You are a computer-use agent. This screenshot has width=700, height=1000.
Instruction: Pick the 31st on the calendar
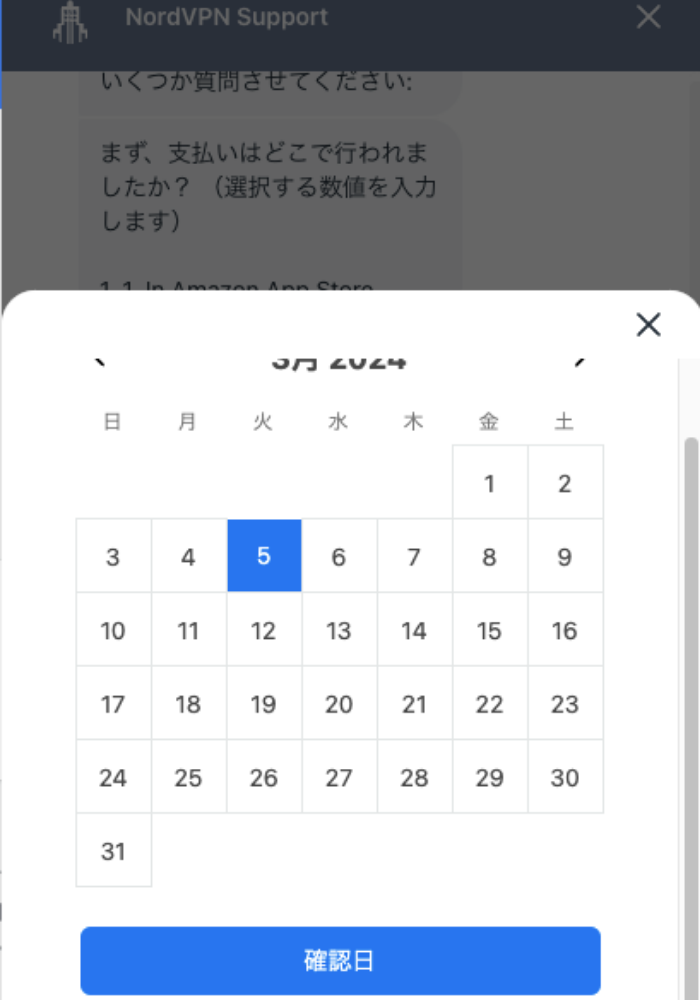pos(113,851)
